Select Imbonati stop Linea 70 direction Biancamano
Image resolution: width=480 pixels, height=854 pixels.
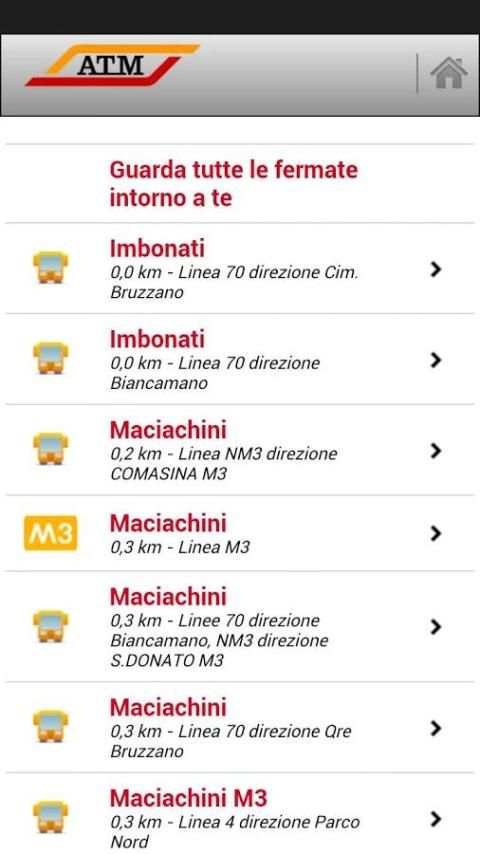coord(240,359)
